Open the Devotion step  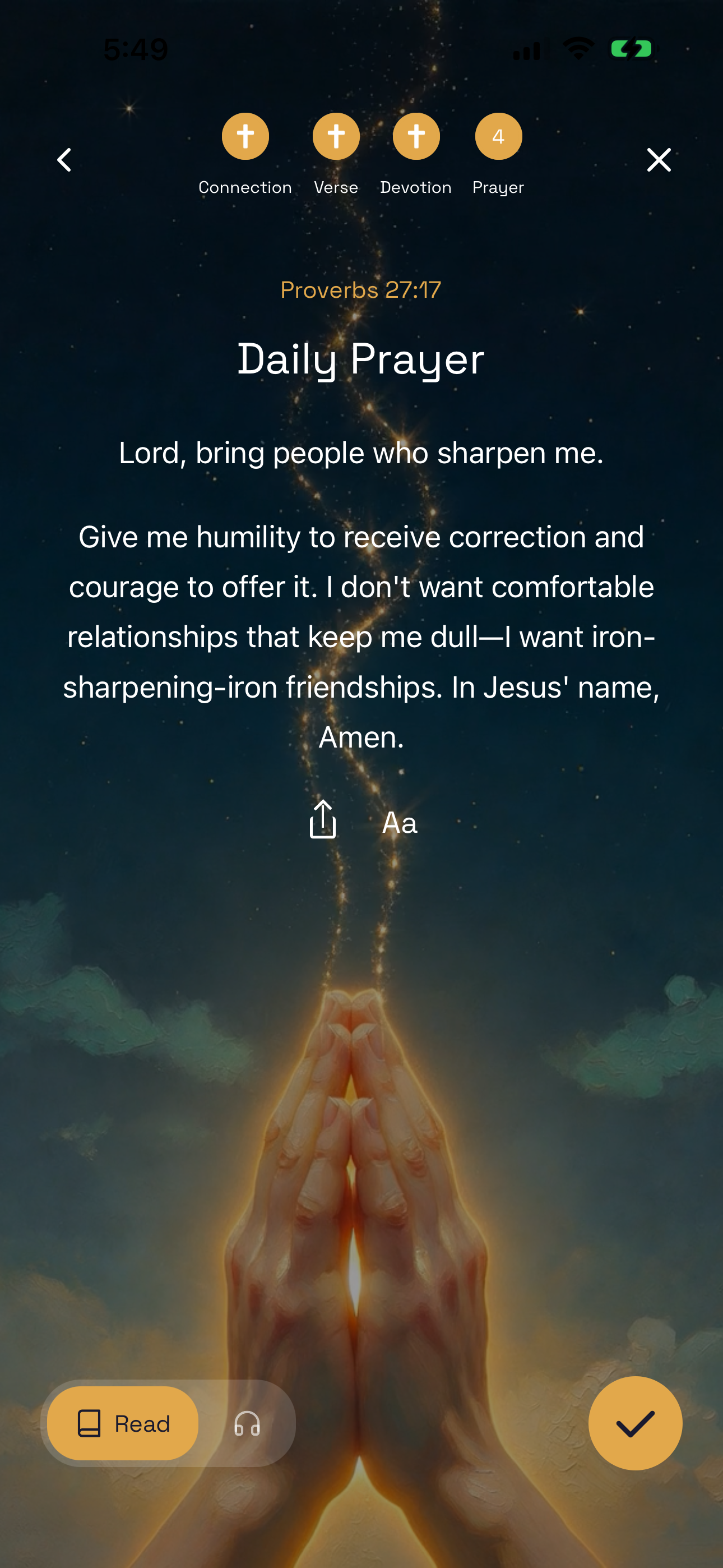(416, 137)
